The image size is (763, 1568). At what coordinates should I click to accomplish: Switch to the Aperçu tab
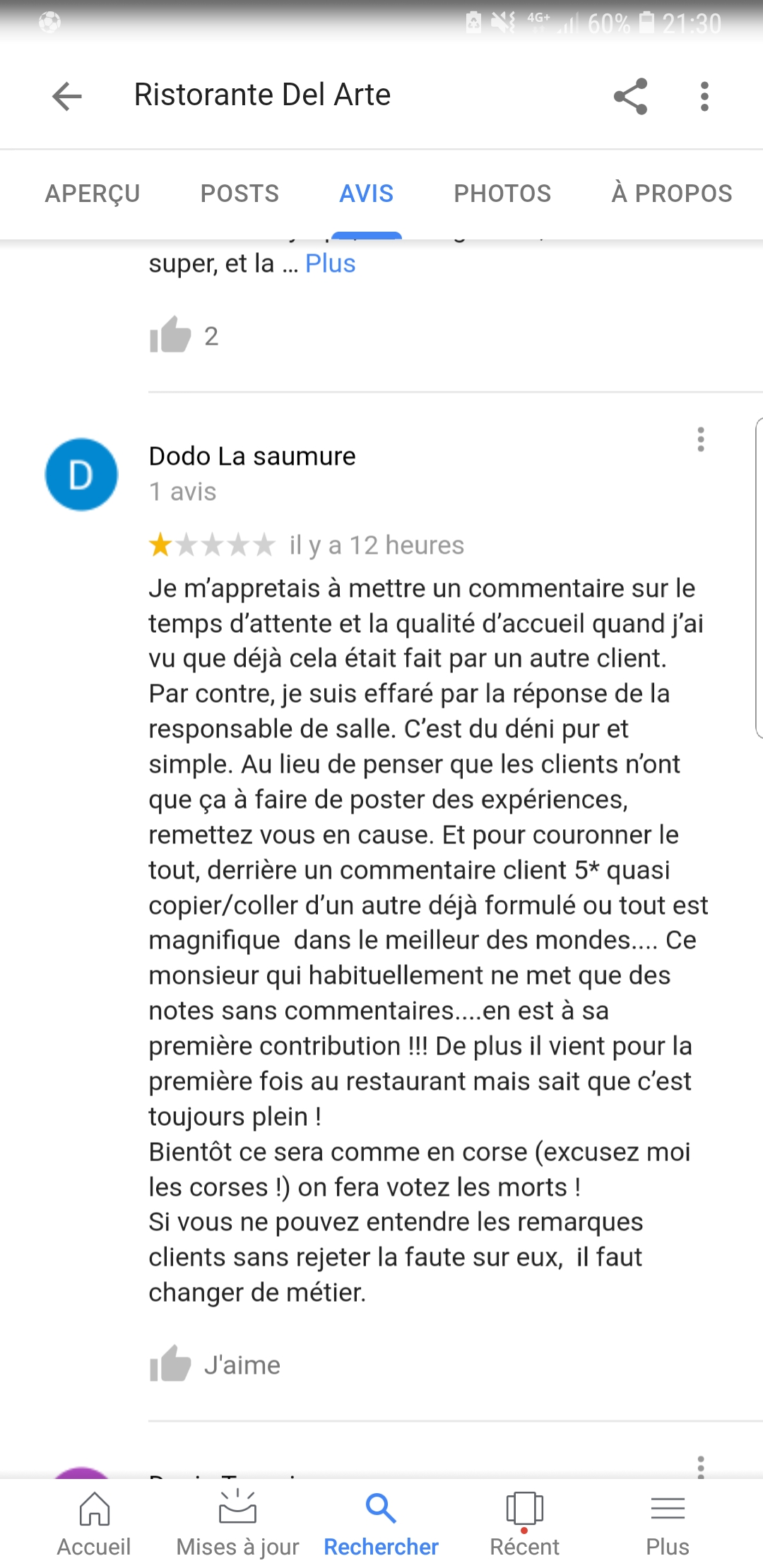93,194
